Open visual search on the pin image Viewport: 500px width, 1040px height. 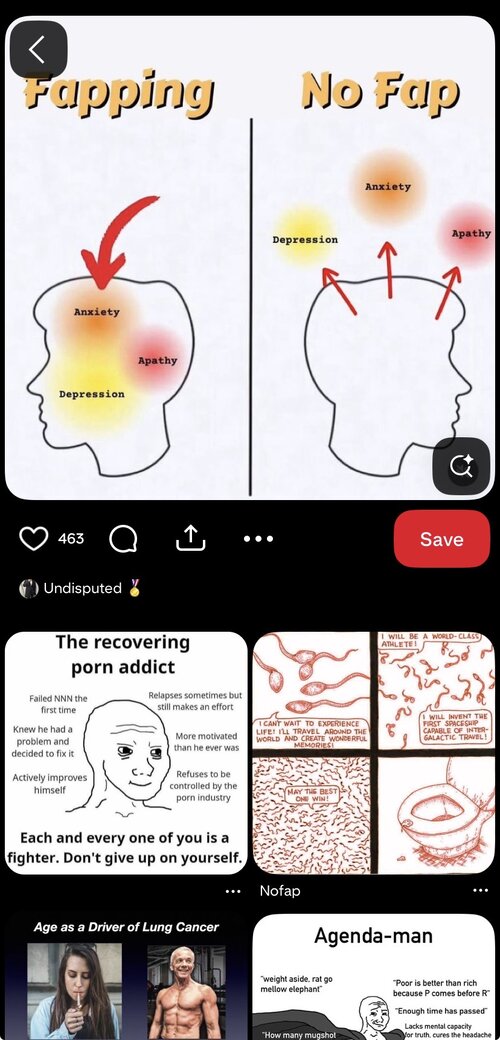tap(461, 466)
